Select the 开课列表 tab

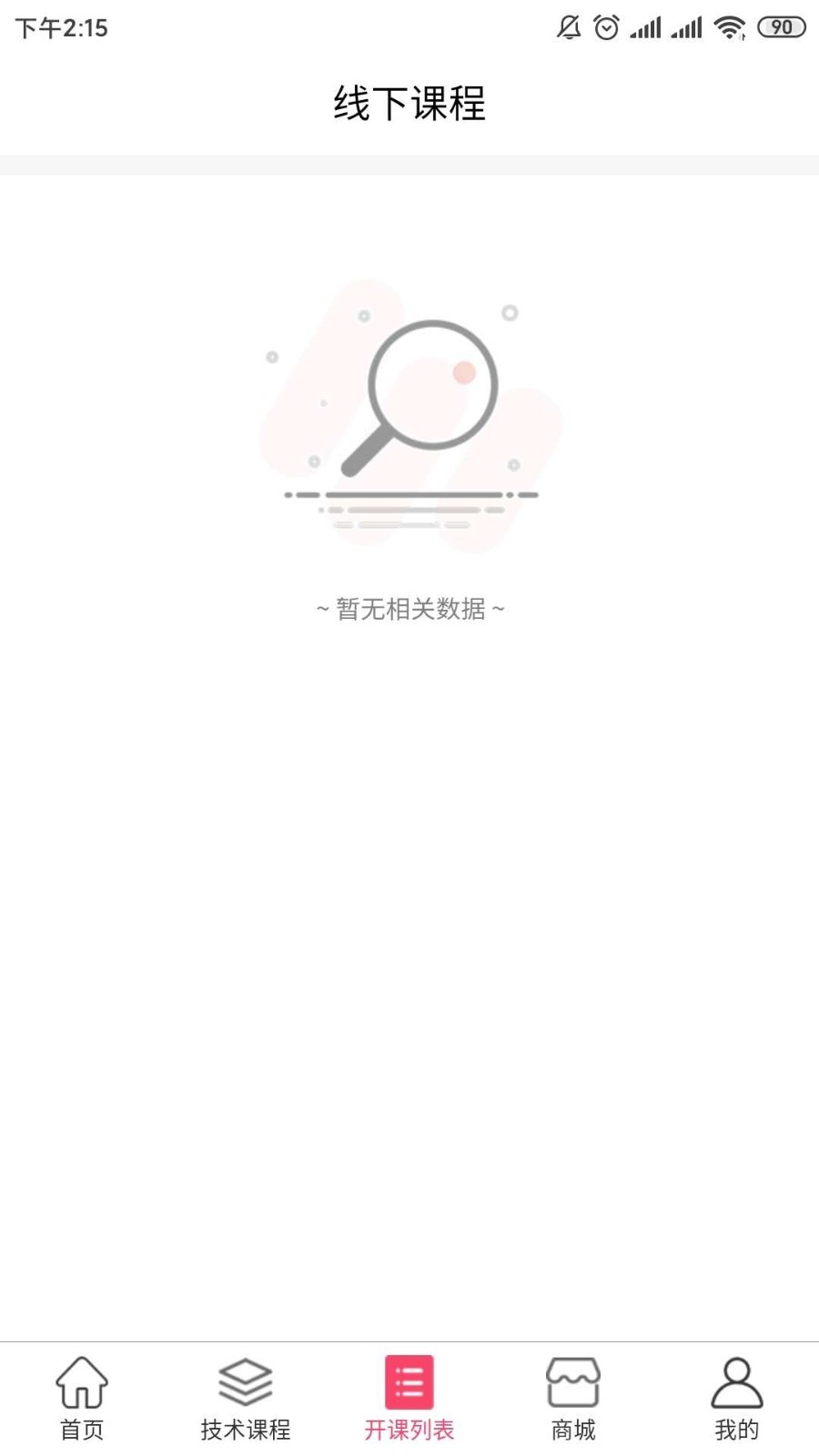click(x=409, y=1399)
